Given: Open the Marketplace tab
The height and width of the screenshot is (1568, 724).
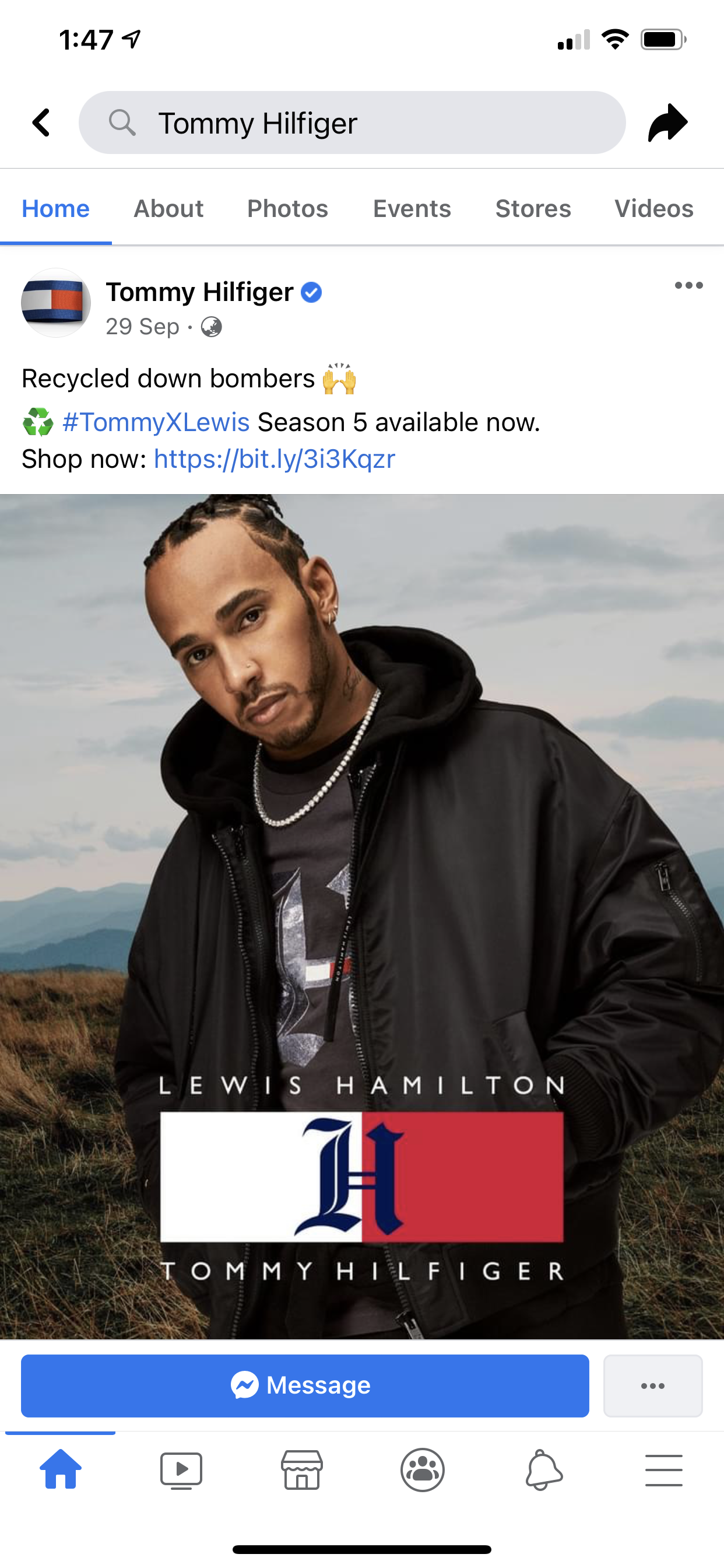Looking at the screenshot, I should point(302,1470).
